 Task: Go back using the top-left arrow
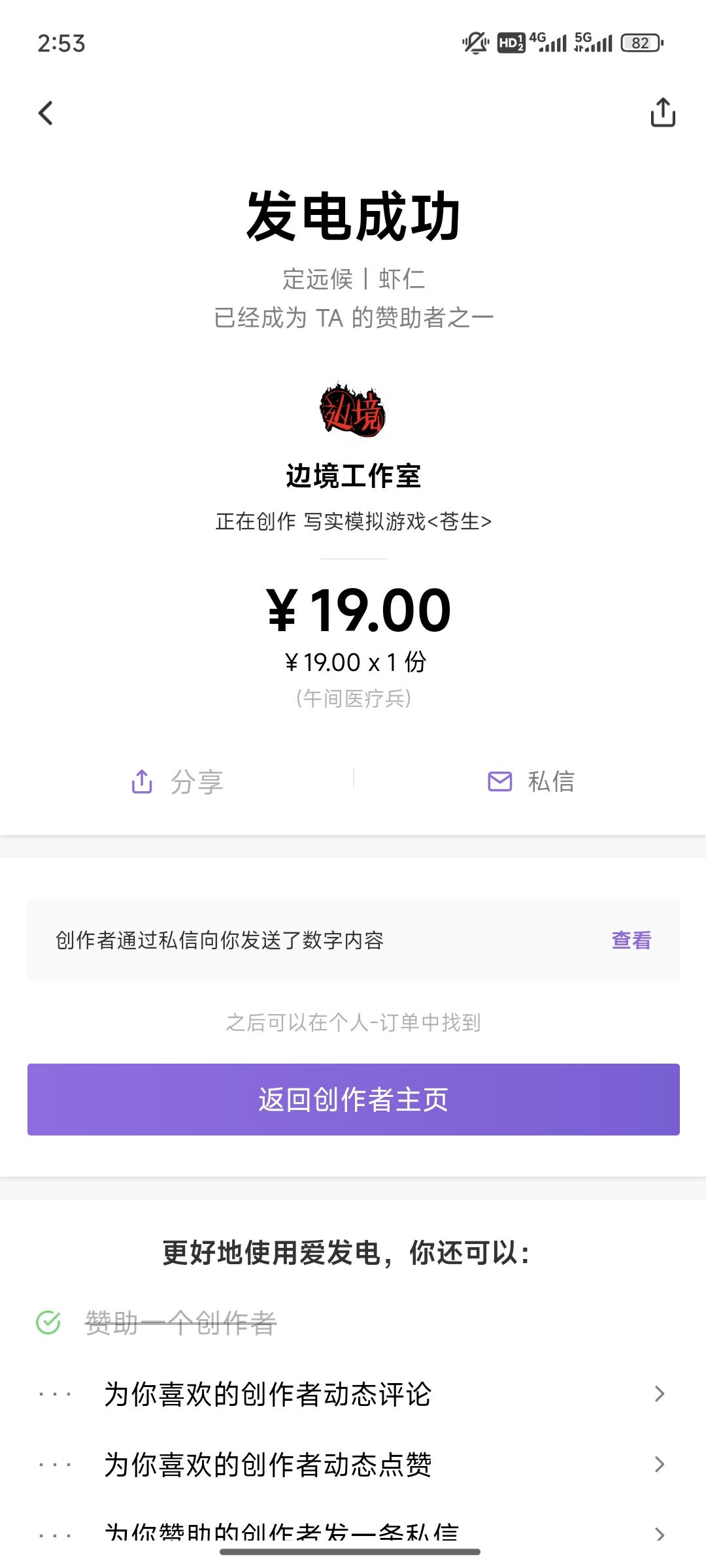click(46, 113)
